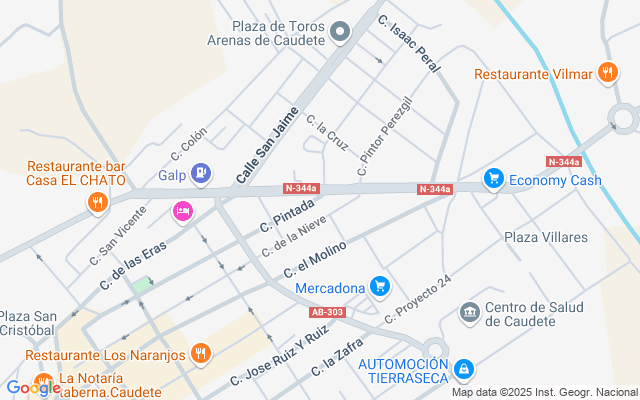
Task: Select Centro de Salud de Caudete marker
Action: coord(468,313)
